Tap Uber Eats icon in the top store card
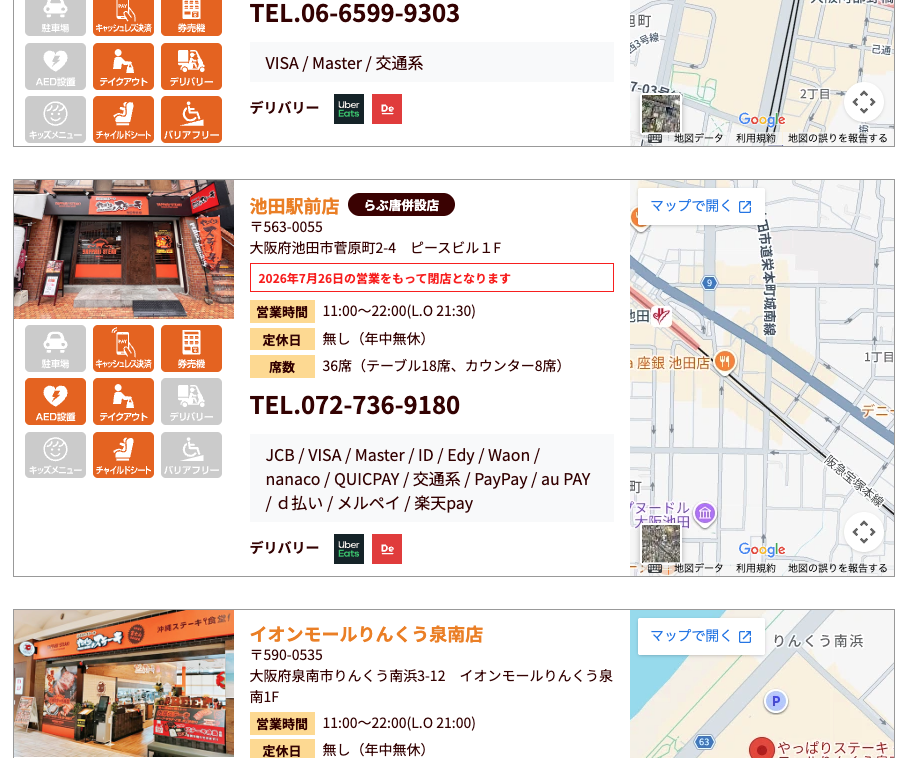This screenshot has height=758, width=901. click(x=349, y=109)
